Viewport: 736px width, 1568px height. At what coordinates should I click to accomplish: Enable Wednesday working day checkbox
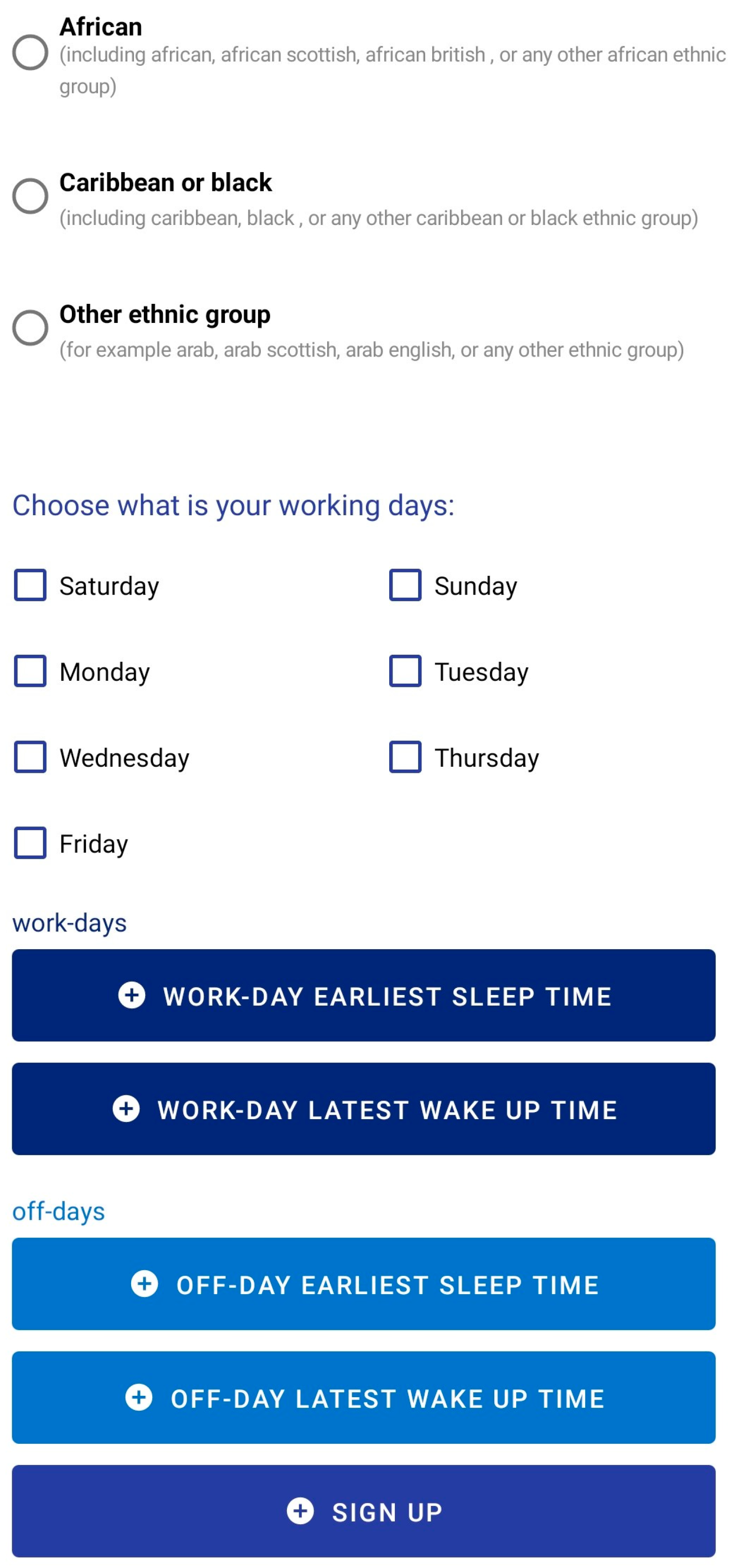[x=30, y=756]
